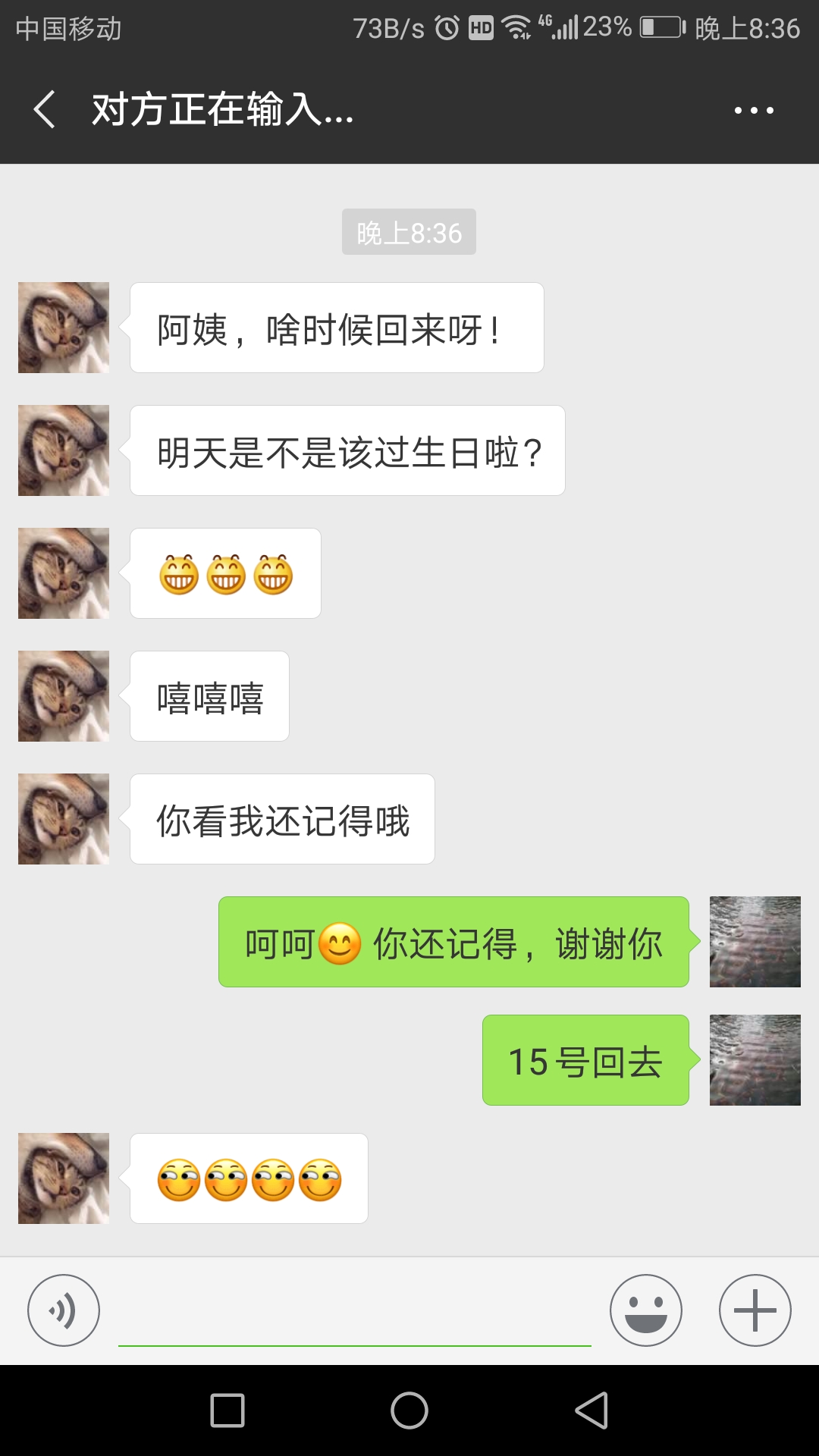Open the plus attachments menu
The width and height of the screenshot is (819, 1456).
755,1310
